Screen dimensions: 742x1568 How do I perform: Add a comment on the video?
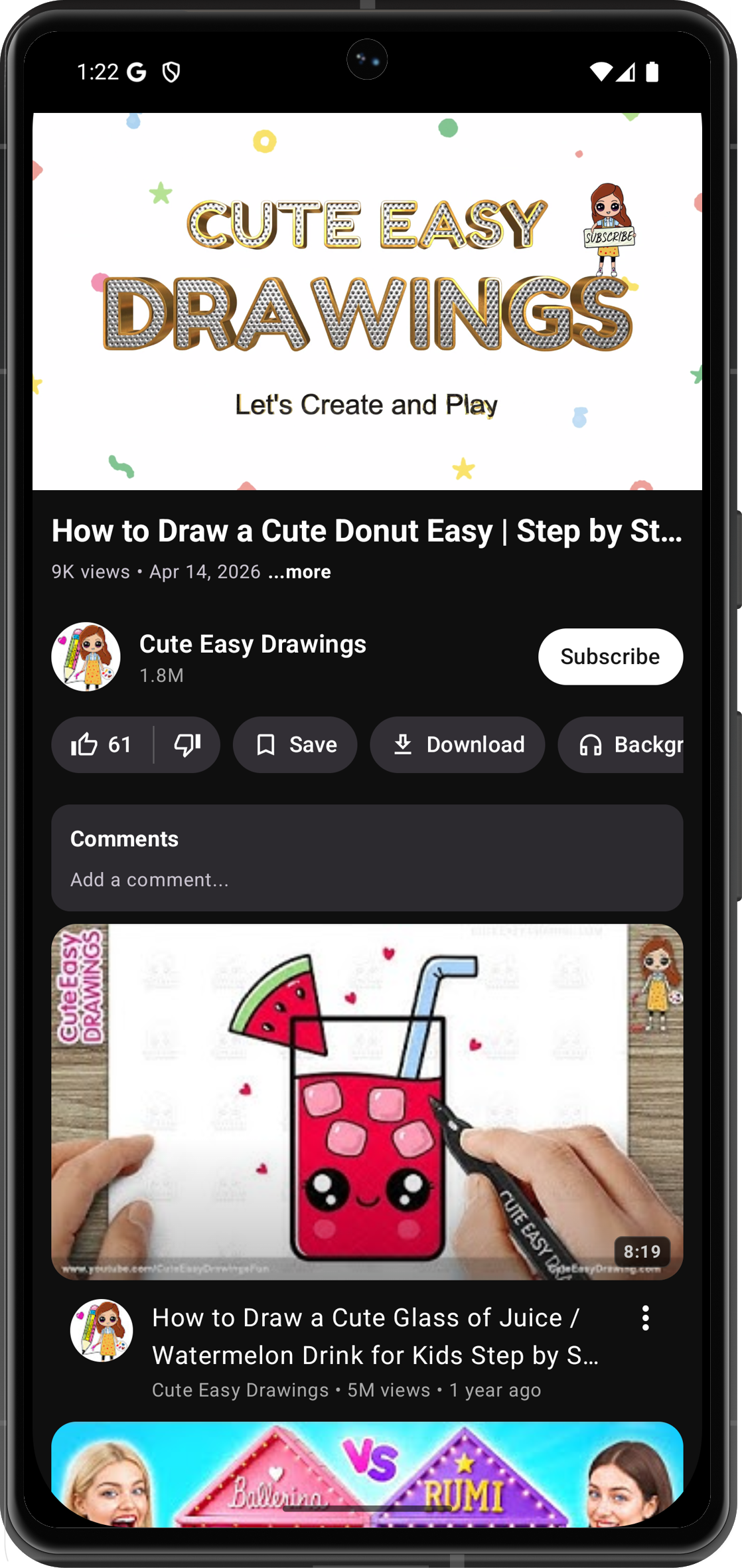149,880
